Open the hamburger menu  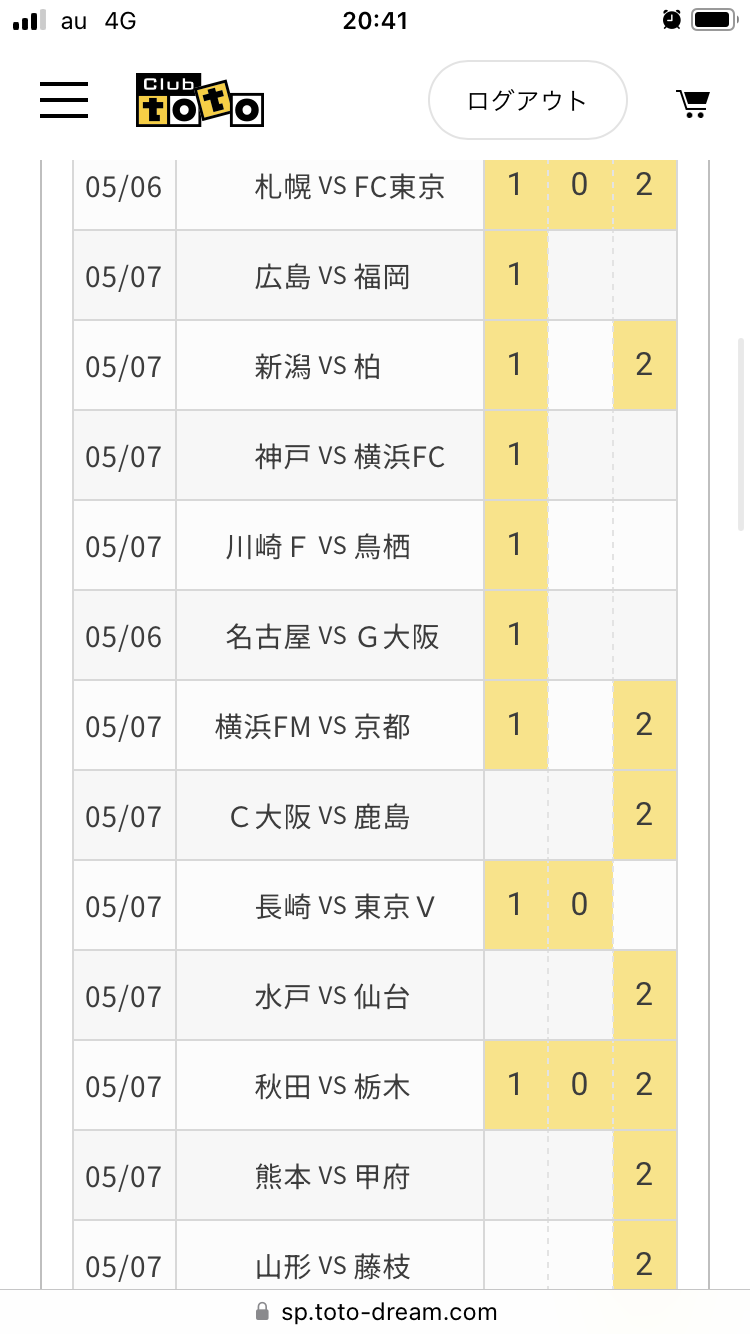click(x=64, y=100)
